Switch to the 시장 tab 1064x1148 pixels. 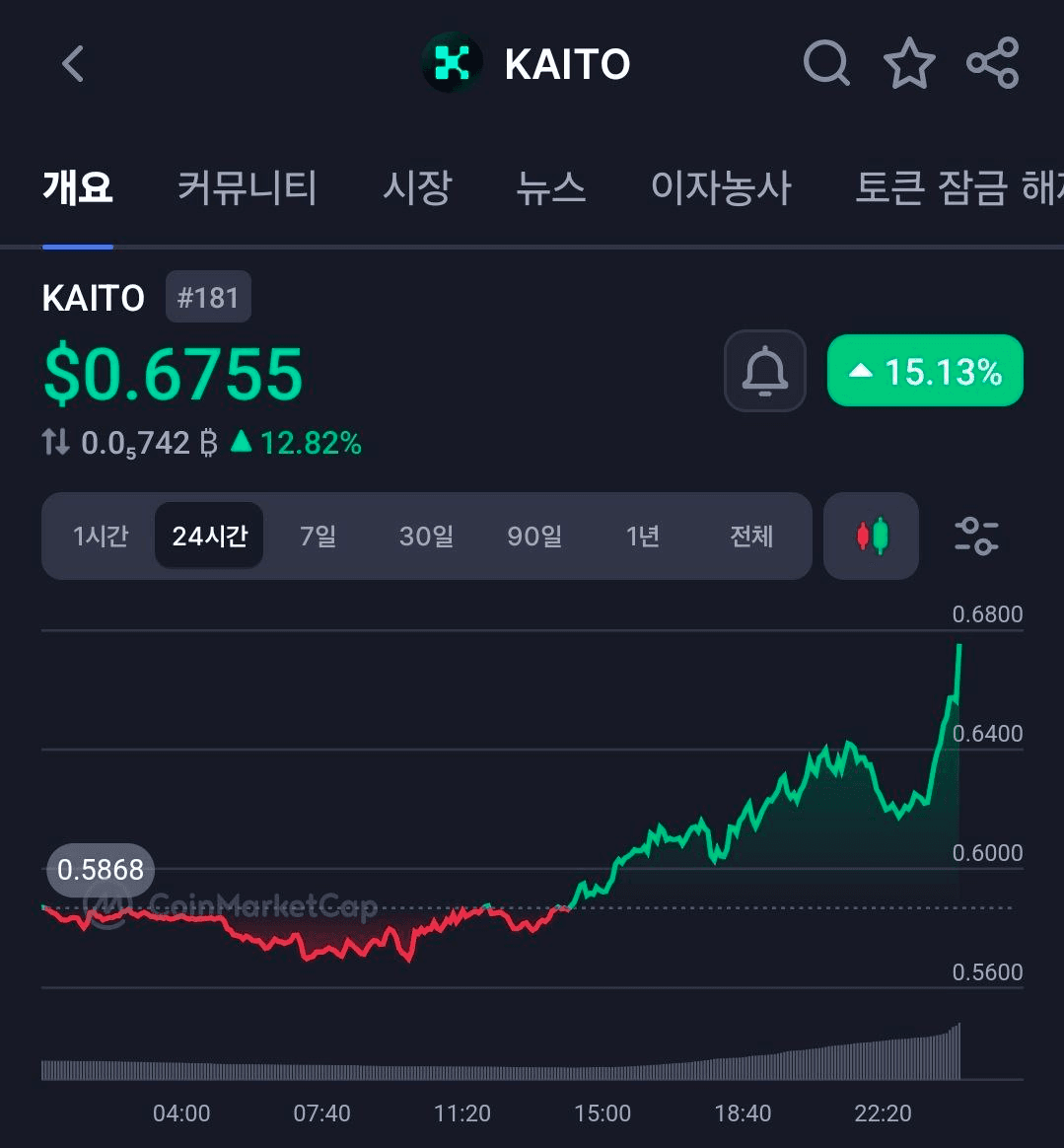pyautogui.click(x=417, y=186)
